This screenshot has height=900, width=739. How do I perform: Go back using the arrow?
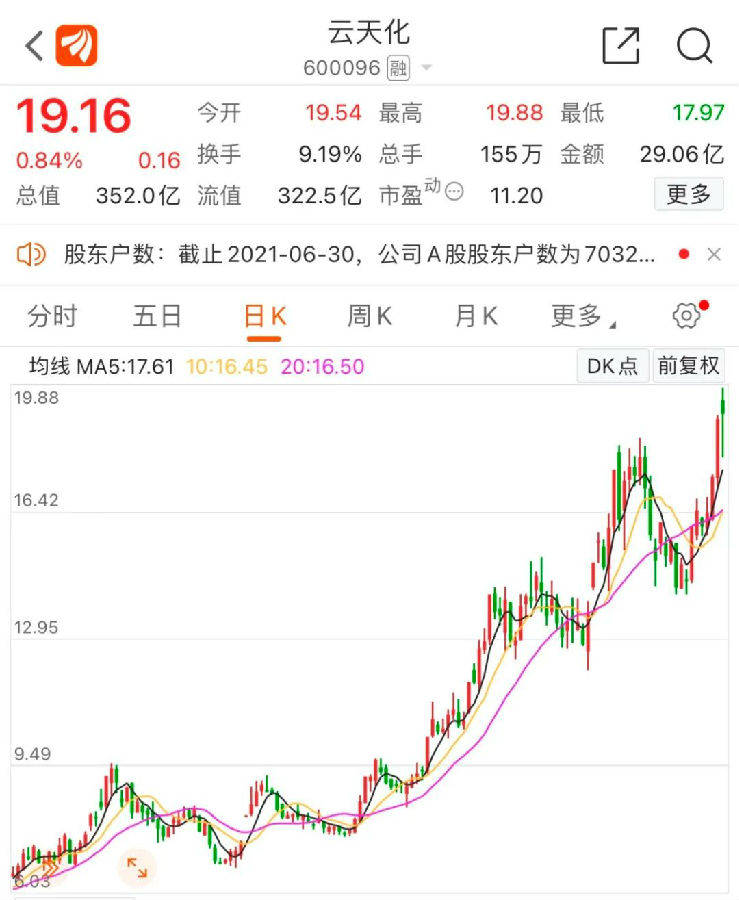pos(34,46)
